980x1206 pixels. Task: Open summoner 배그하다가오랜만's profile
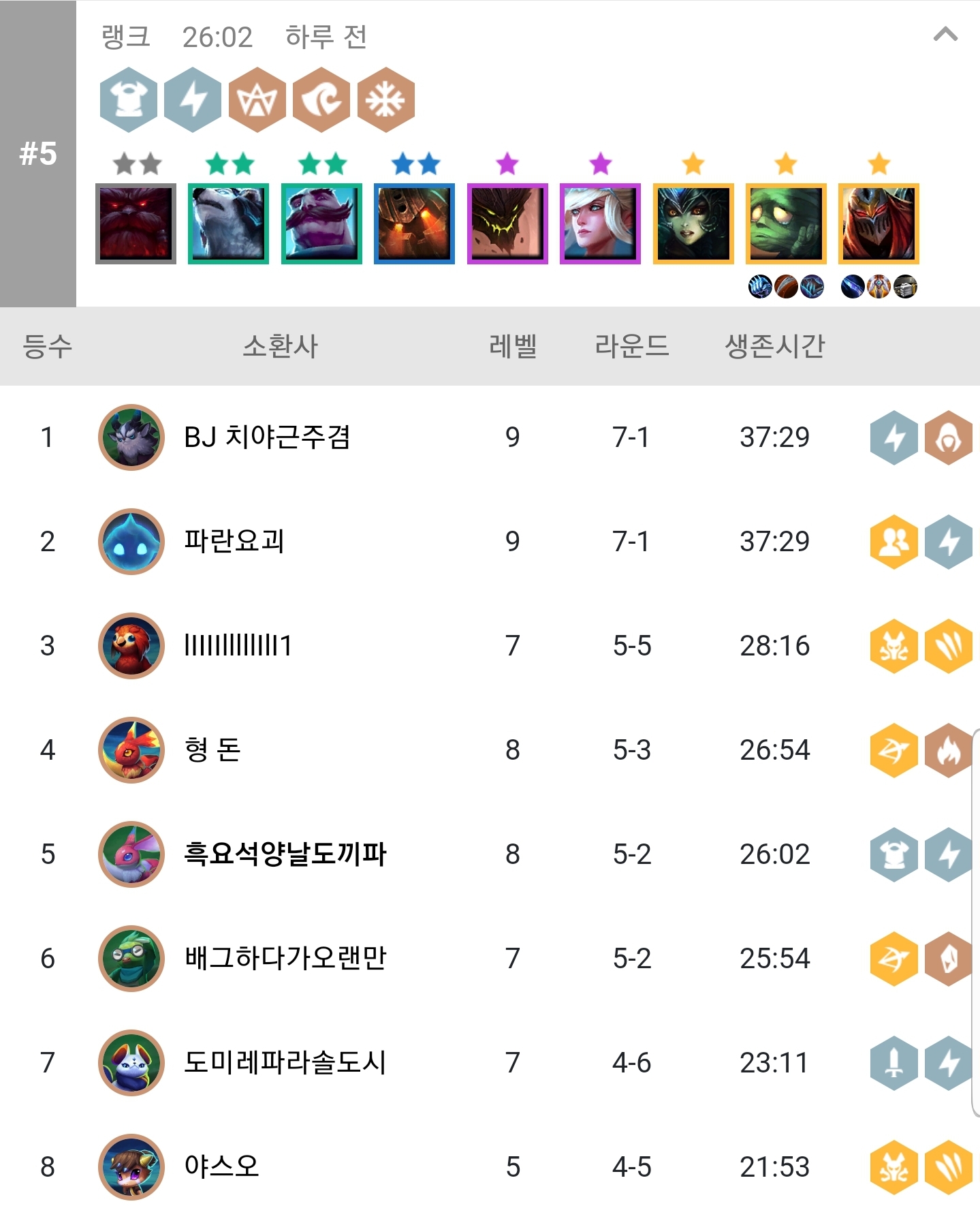coord(285,958)
